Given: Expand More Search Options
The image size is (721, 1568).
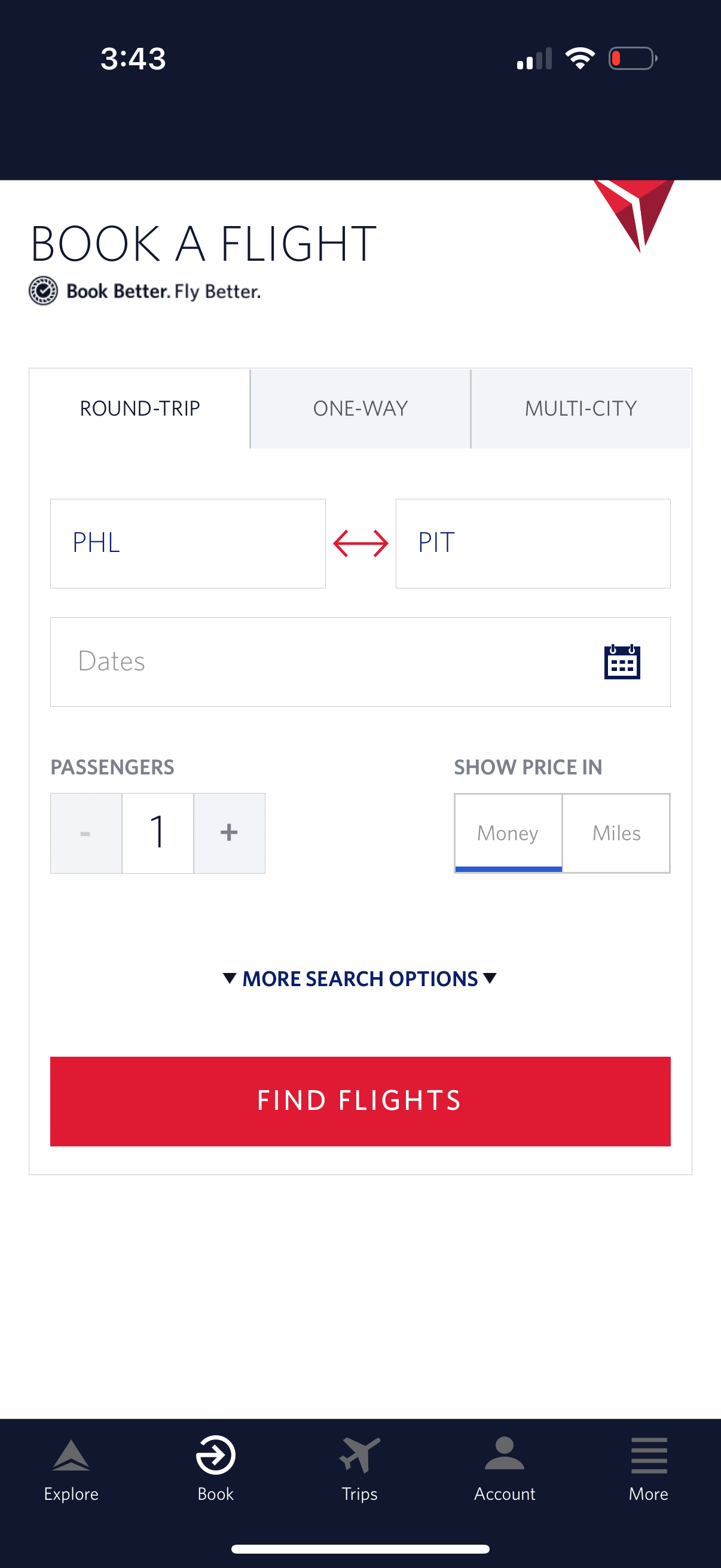Looking at the screenshot, I should tap(360, 978).
